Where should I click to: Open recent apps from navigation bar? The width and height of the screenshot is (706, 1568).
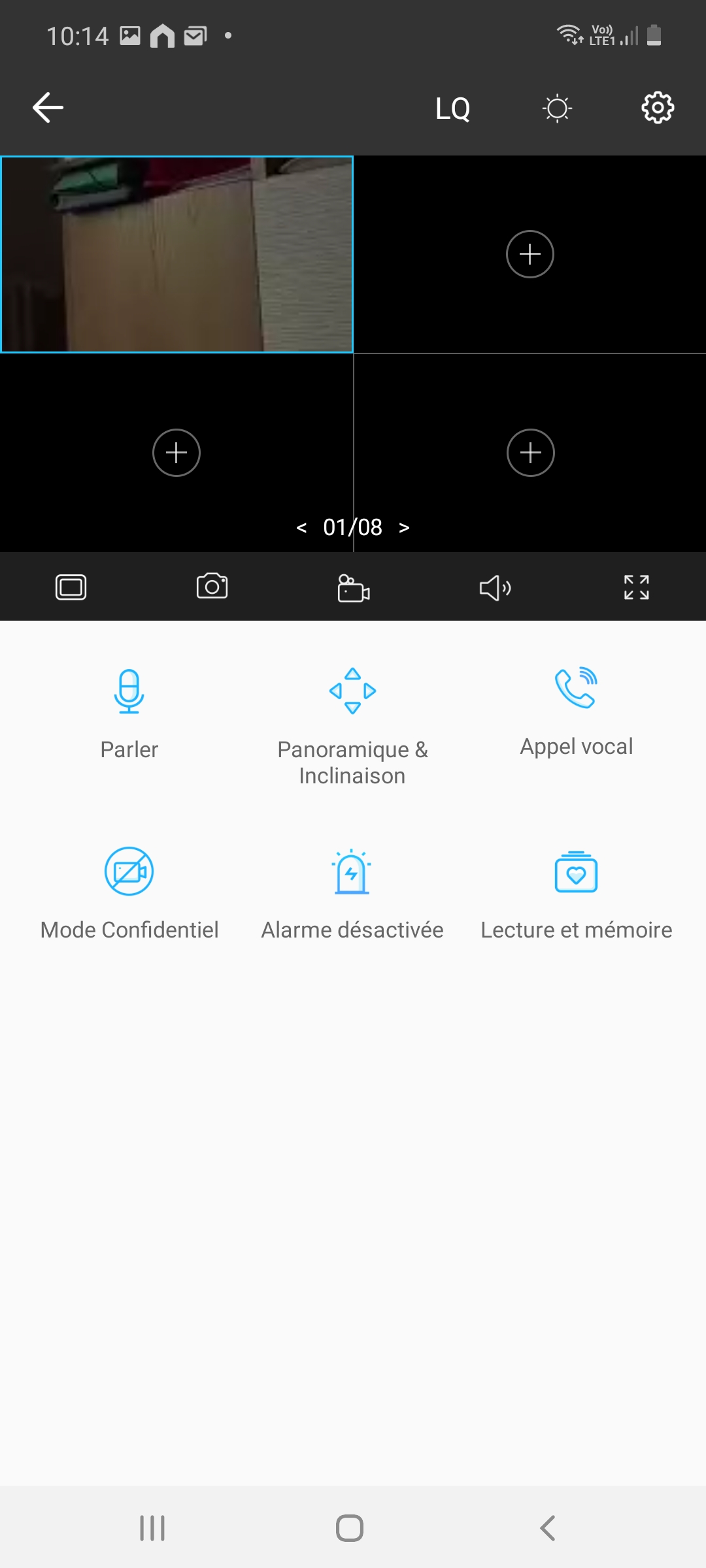(x=152, y=1528)
